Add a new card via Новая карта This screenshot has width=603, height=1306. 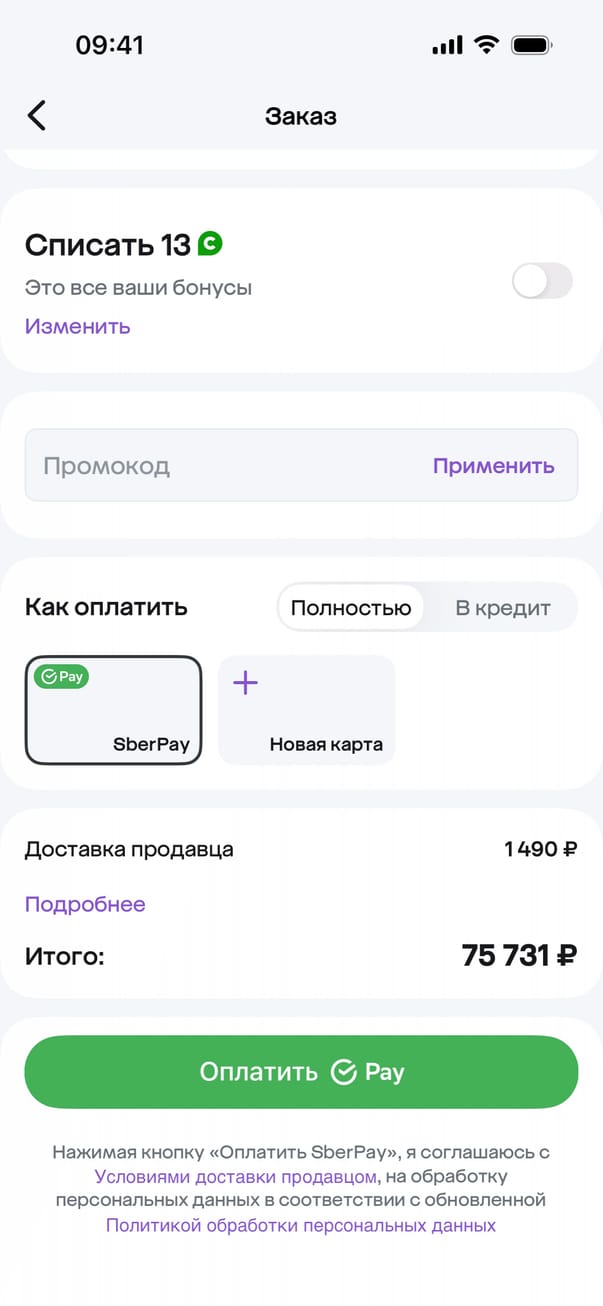coord(306,710)
